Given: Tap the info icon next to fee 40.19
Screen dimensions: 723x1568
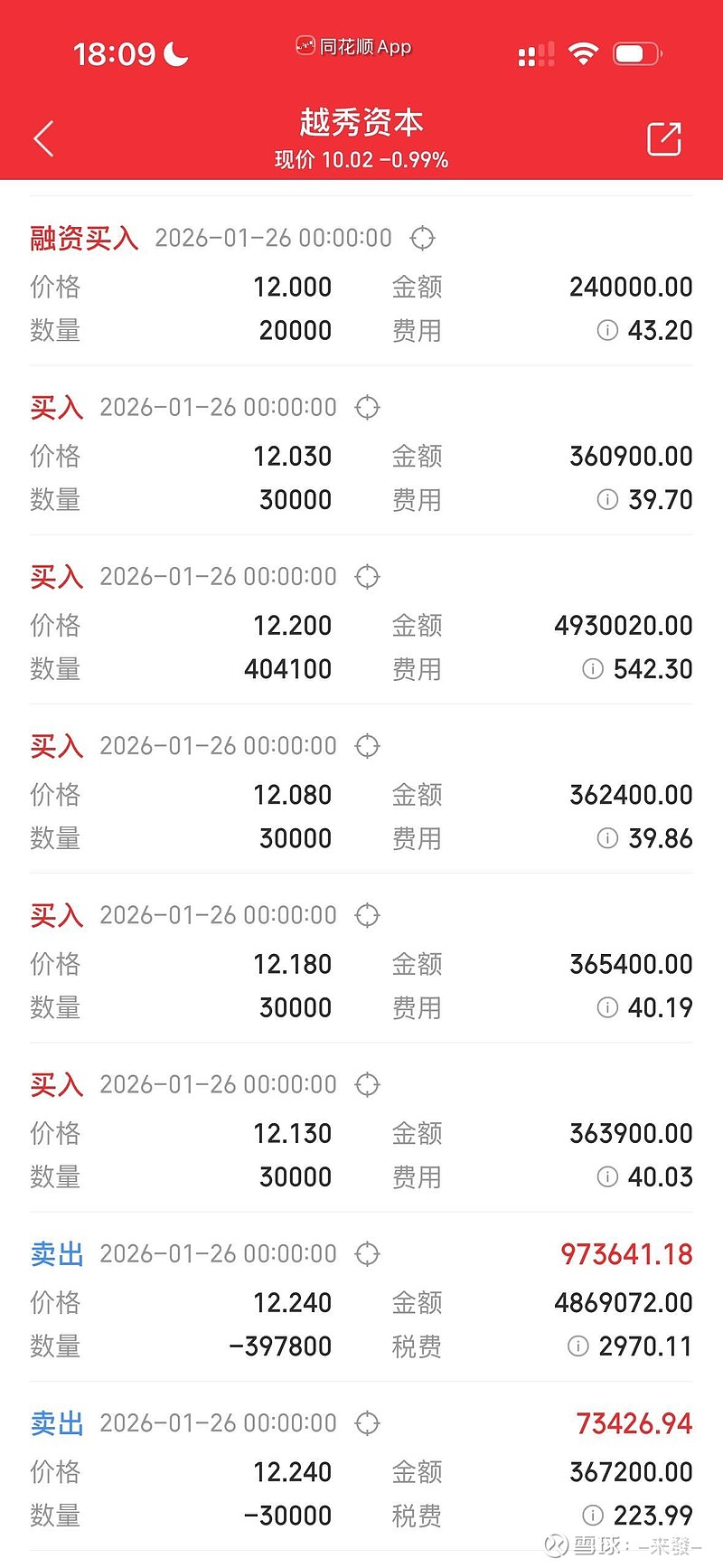Looking at the screenshot, I should click(606, 1007).
